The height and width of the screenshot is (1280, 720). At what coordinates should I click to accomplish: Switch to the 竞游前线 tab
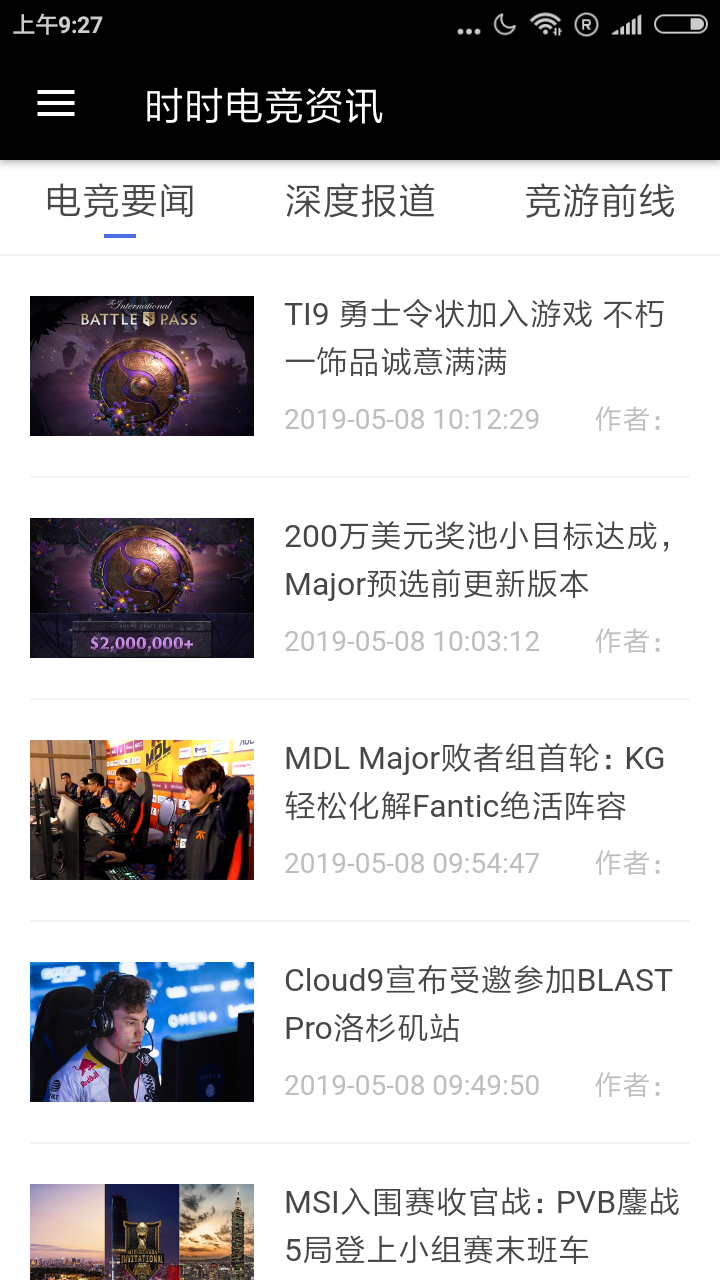pyautogui.click(x=600, y=202)
